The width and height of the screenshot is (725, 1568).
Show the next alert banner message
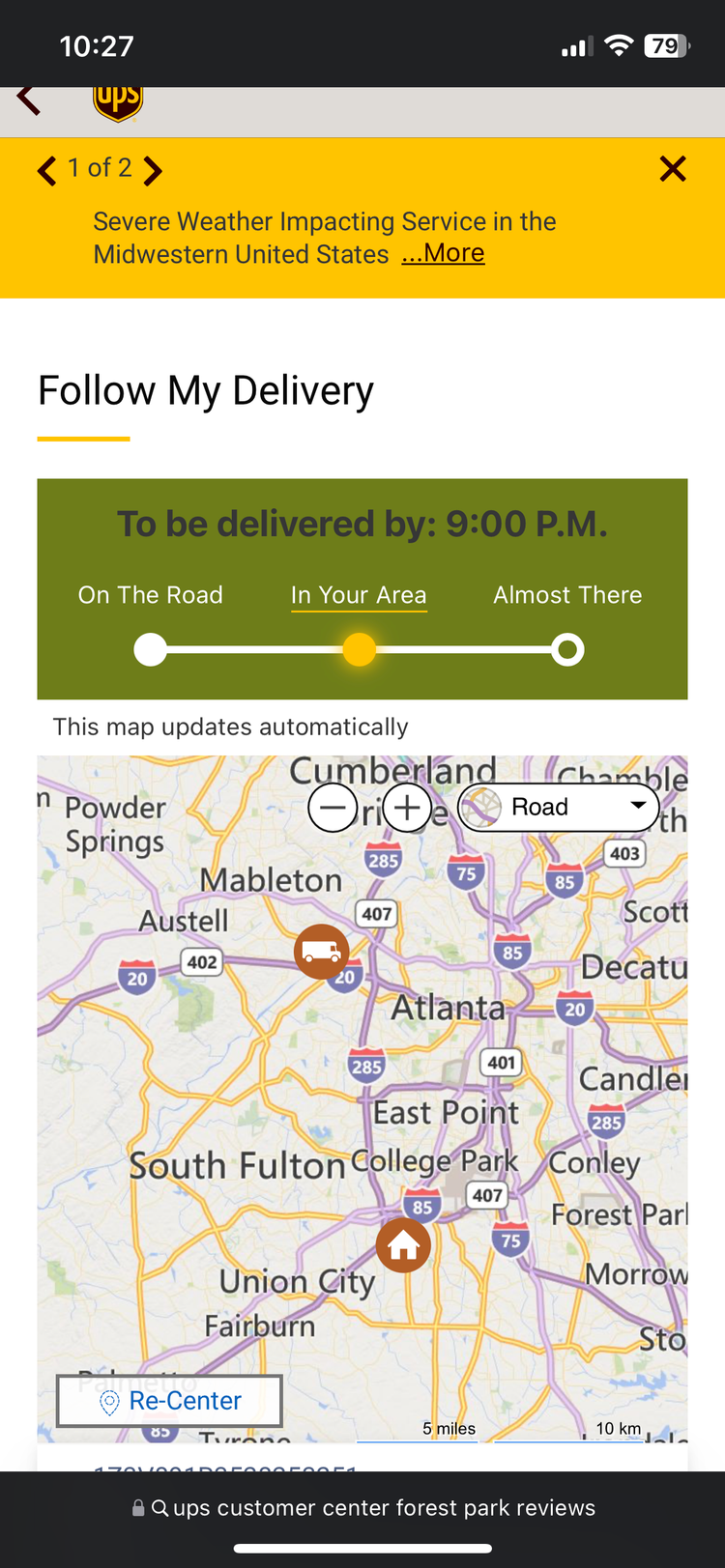point(153,171)
